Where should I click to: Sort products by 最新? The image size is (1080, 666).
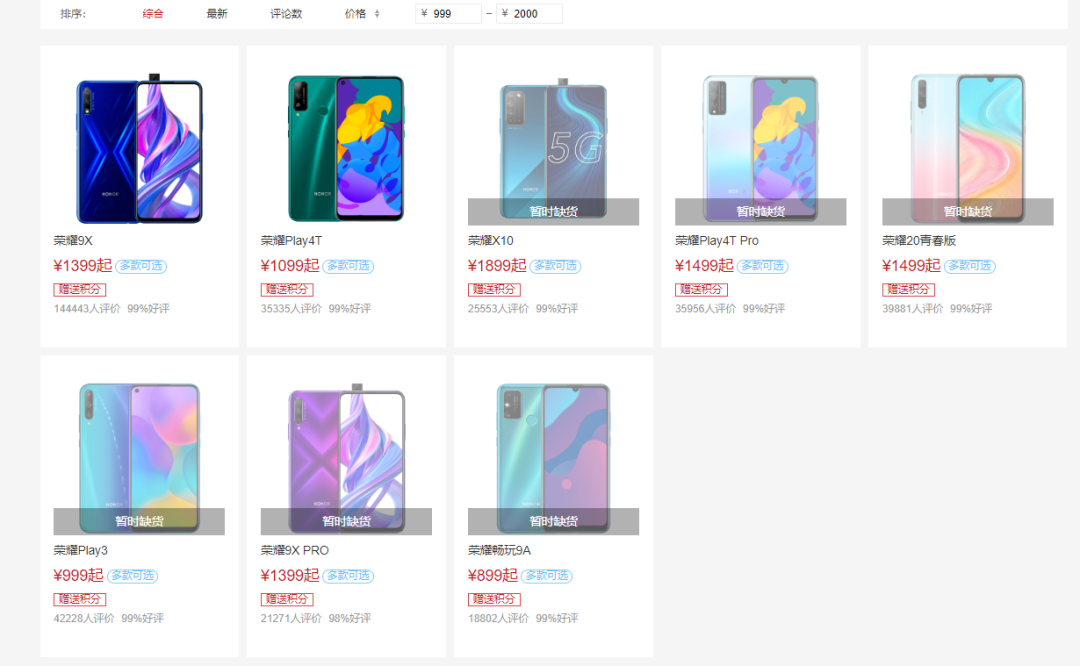coord(217,14)
